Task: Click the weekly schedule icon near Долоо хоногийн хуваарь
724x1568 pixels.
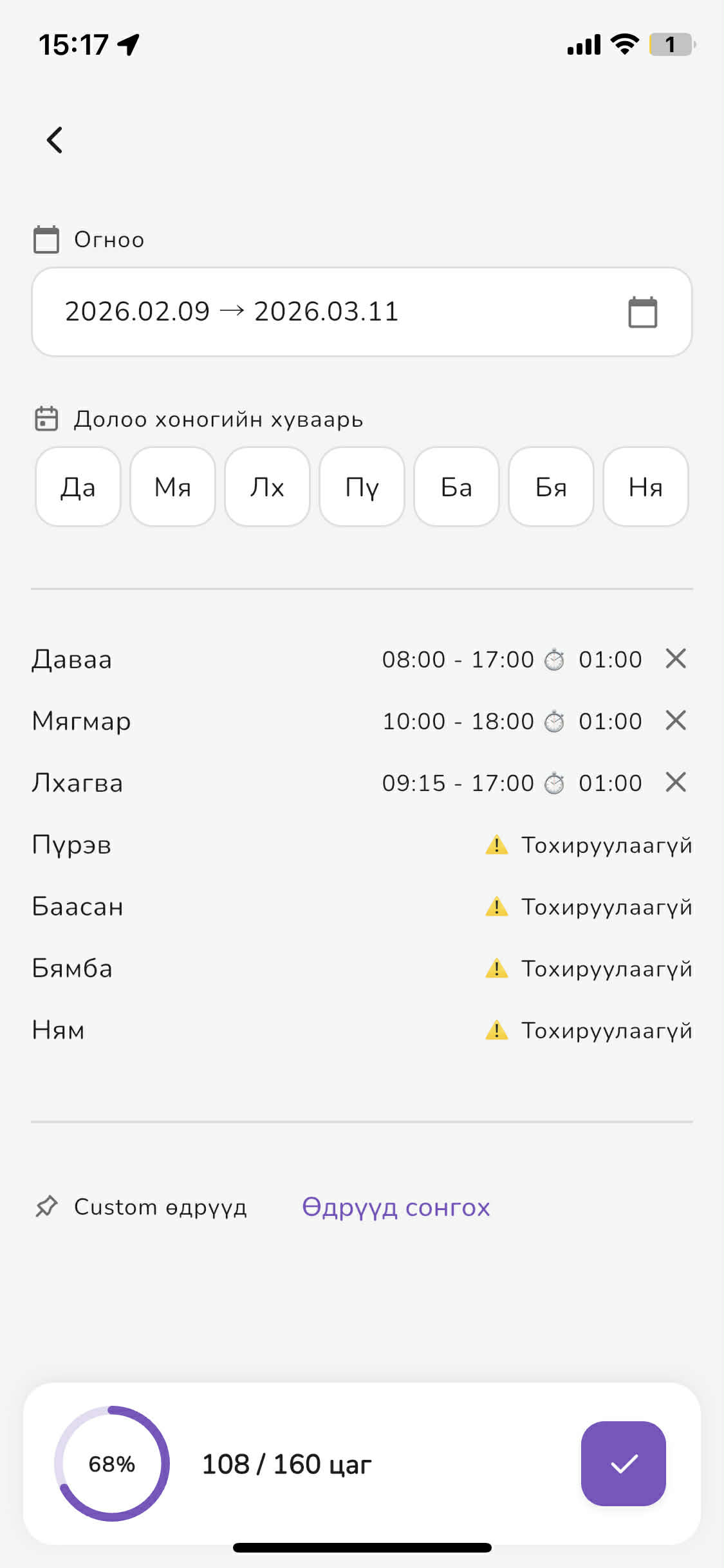Action: click(x=45, y=418)
